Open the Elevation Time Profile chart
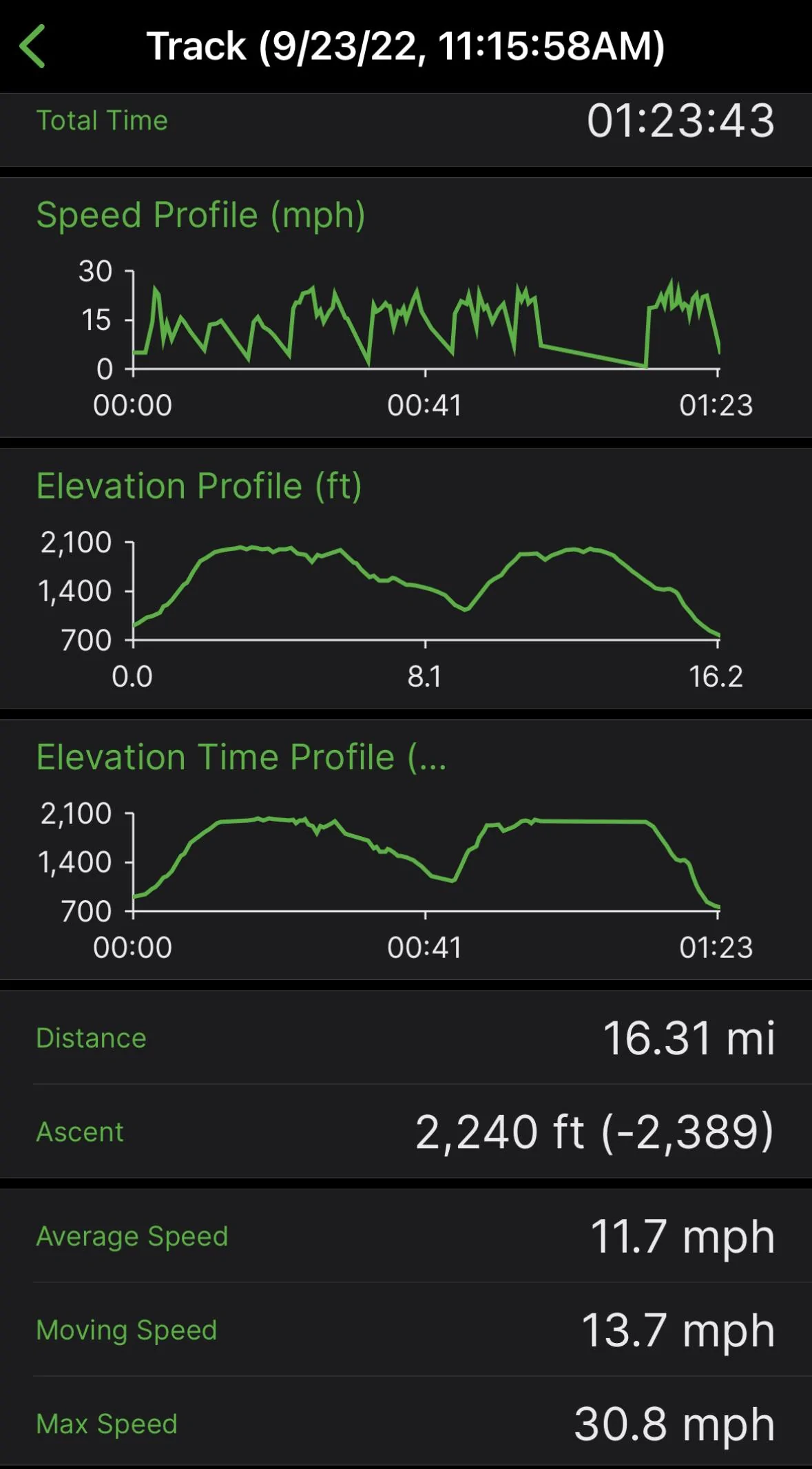This screenshot has height=1469, width=812. (406, 850)
